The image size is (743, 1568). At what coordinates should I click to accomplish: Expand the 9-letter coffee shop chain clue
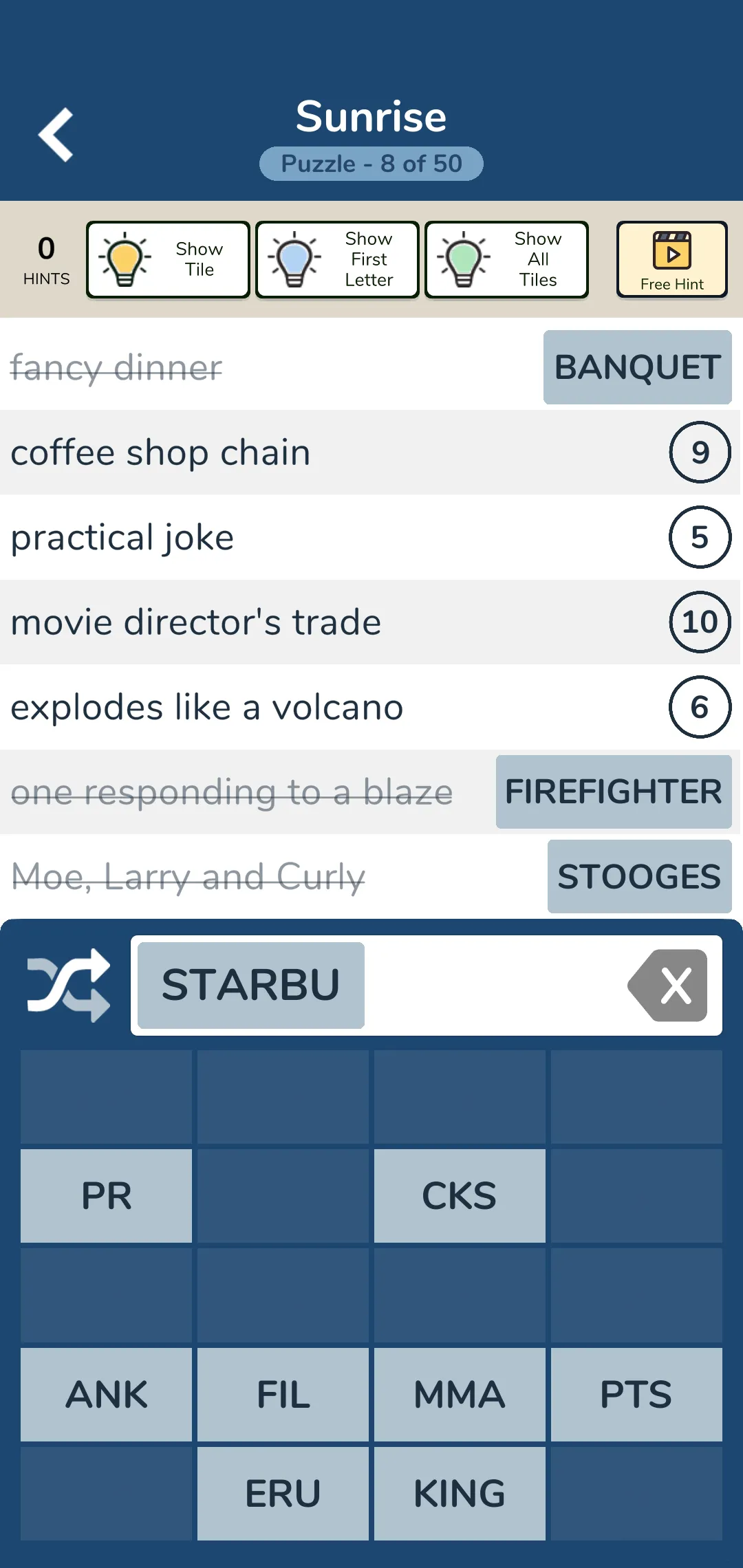700,453
